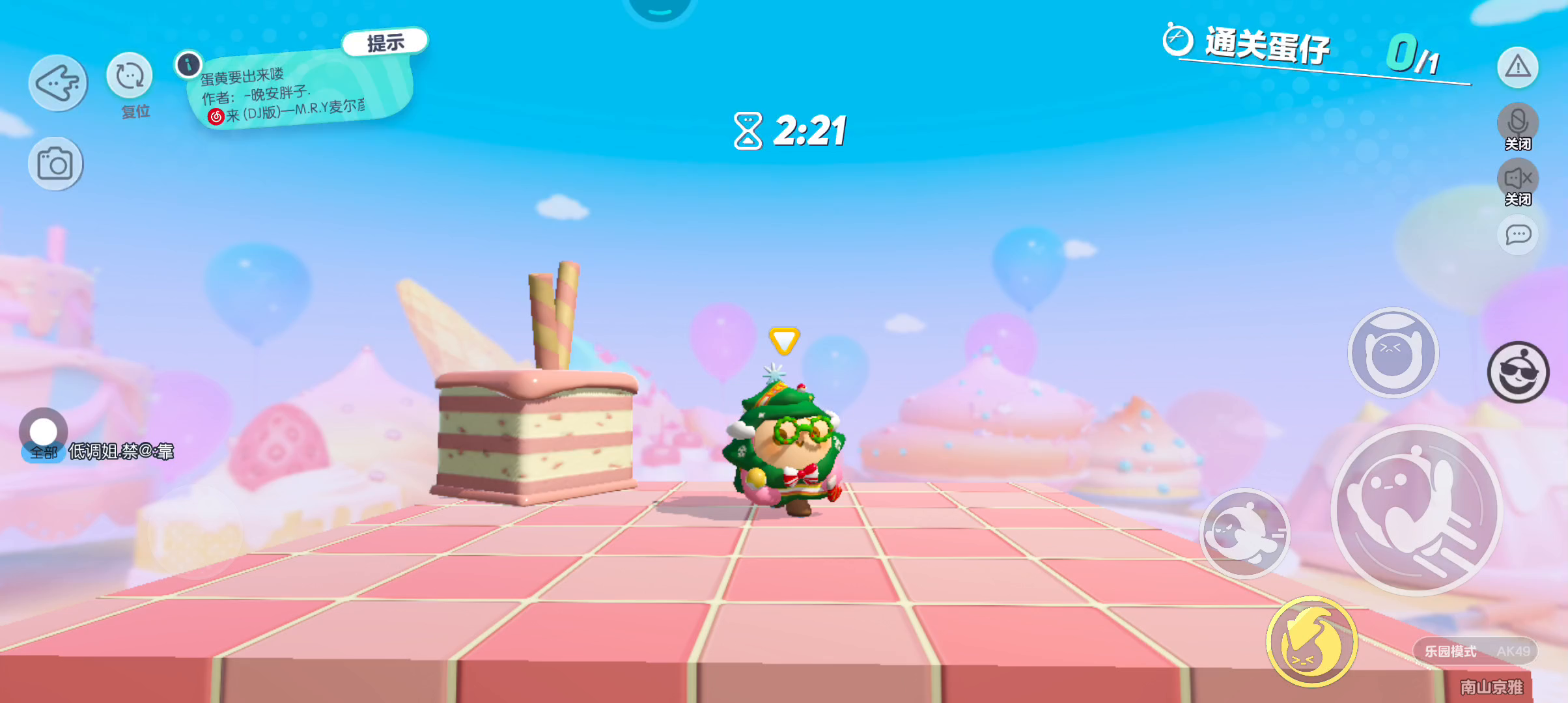Open the 全部 chat channel
The height and width of the screenshot is (703, 1568).
pyautogui.click(x=44, y=452)
